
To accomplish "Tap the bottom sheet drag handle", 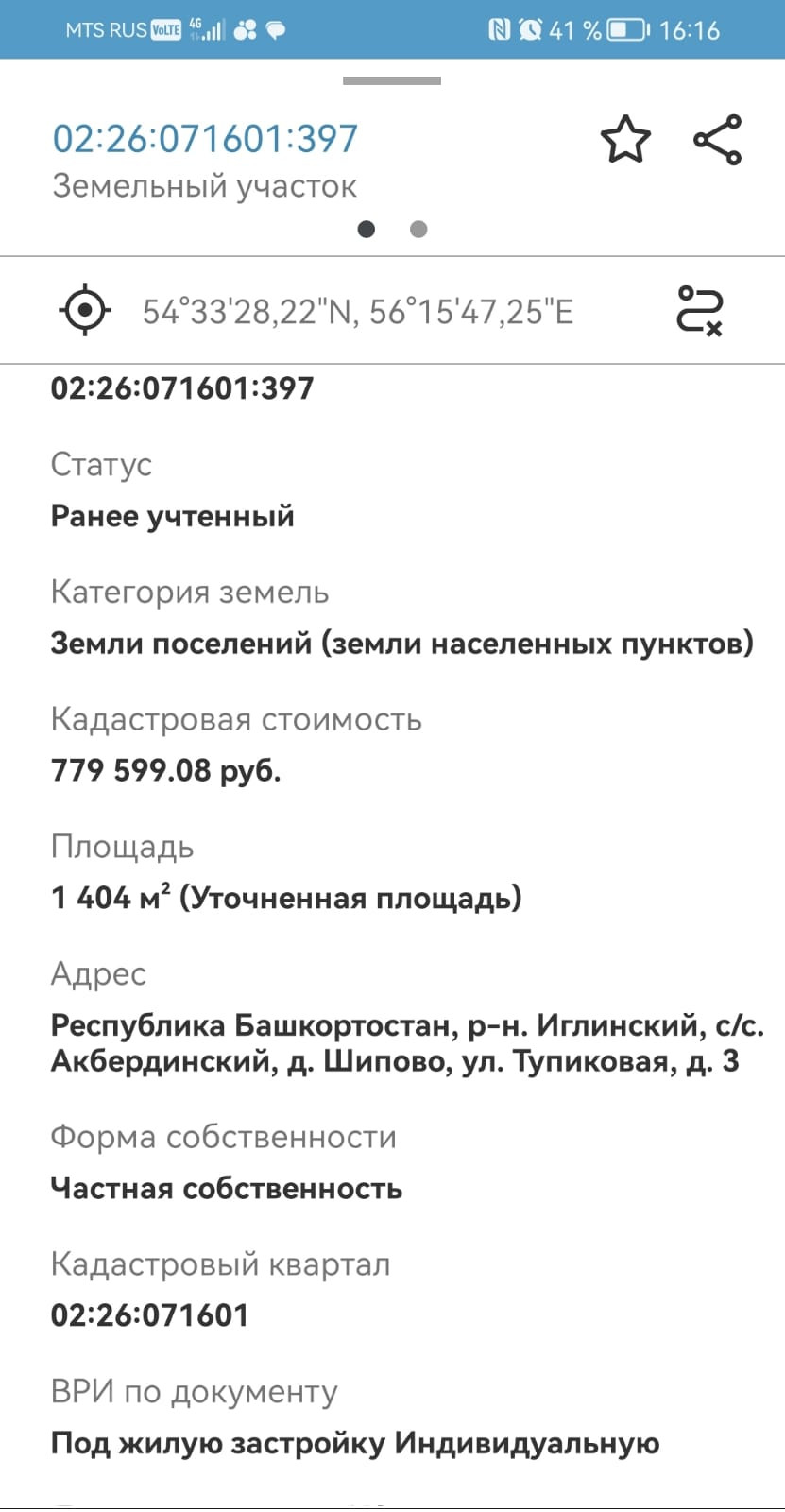I will pos(392,81).
